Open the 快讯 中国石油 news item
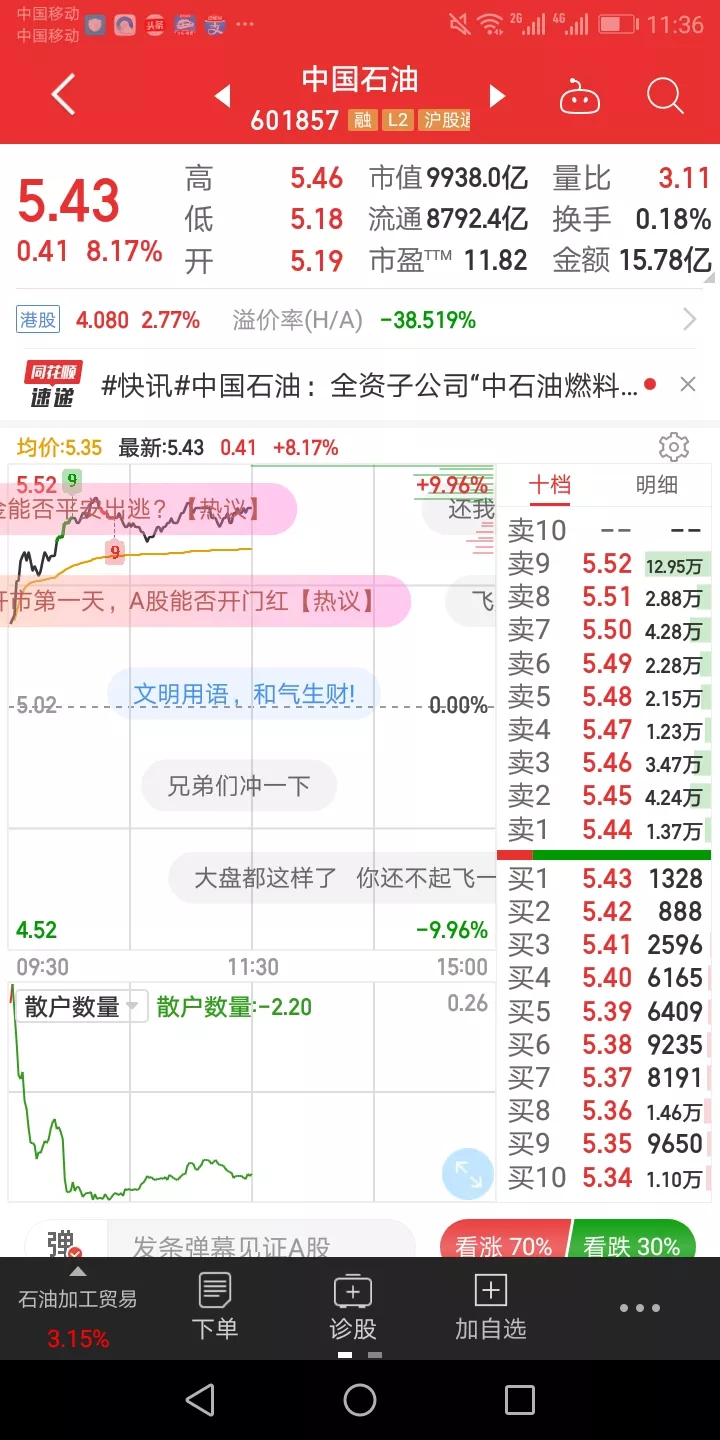The image size is (720, 1440). [368, 385]
